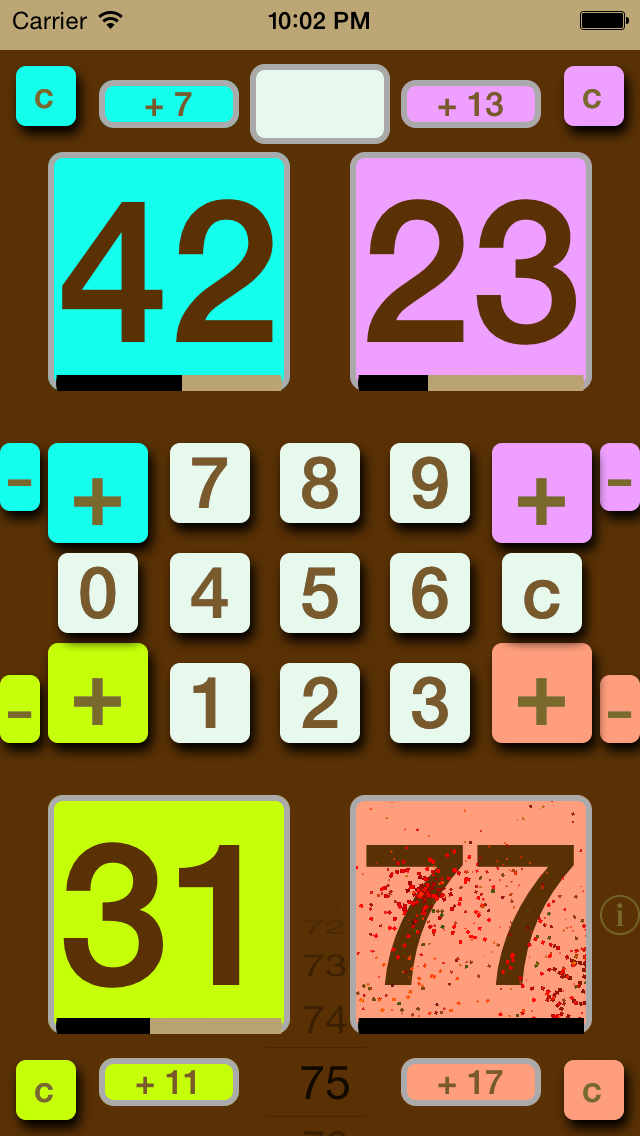This screenshot has height=1136, width=640.
Task: Clear the salmon player's score
Action: (593, 1089)
